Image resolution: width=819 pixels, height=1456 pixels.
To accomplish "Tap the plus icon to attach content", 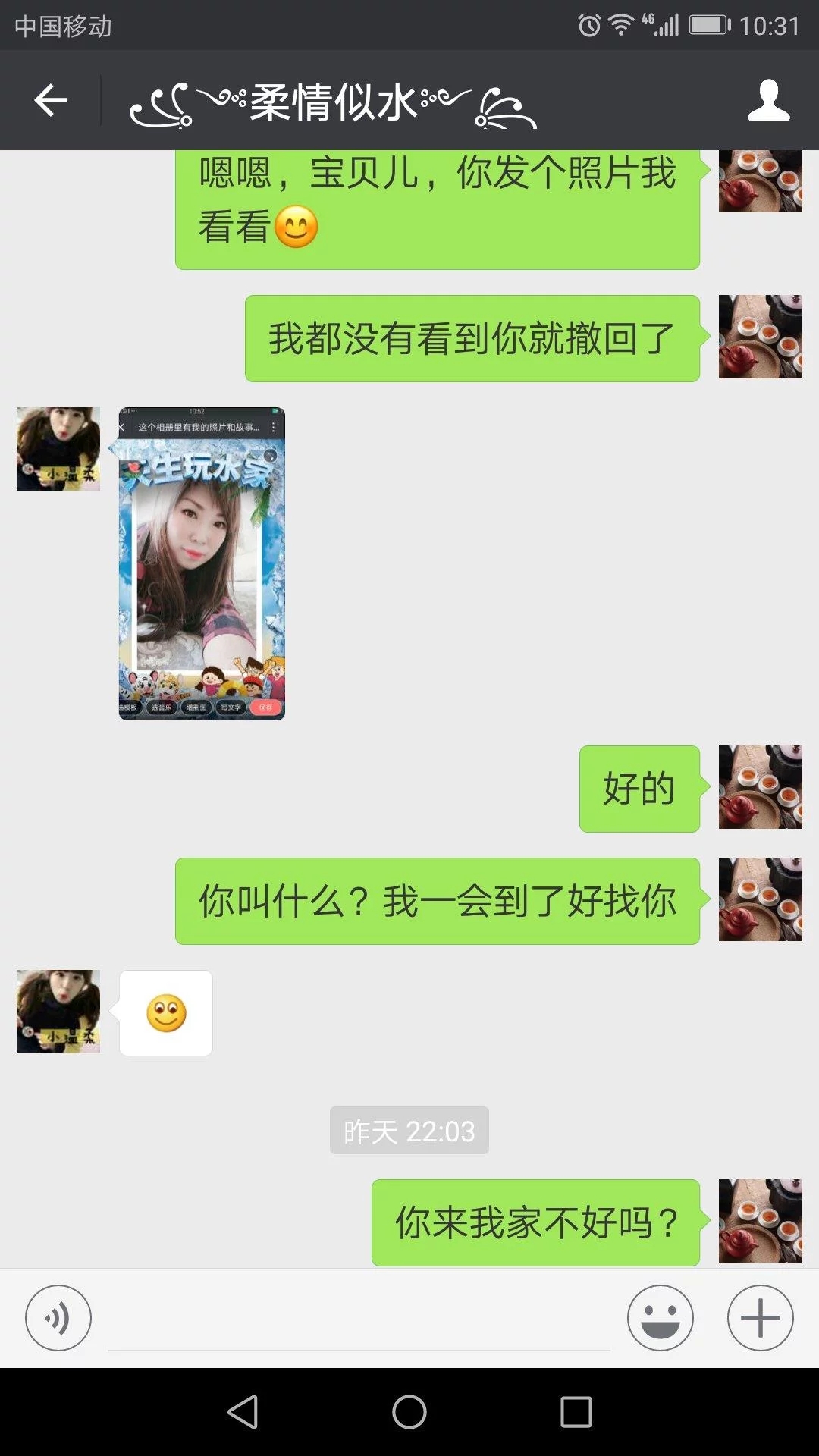I will (x=758, y=1317).
